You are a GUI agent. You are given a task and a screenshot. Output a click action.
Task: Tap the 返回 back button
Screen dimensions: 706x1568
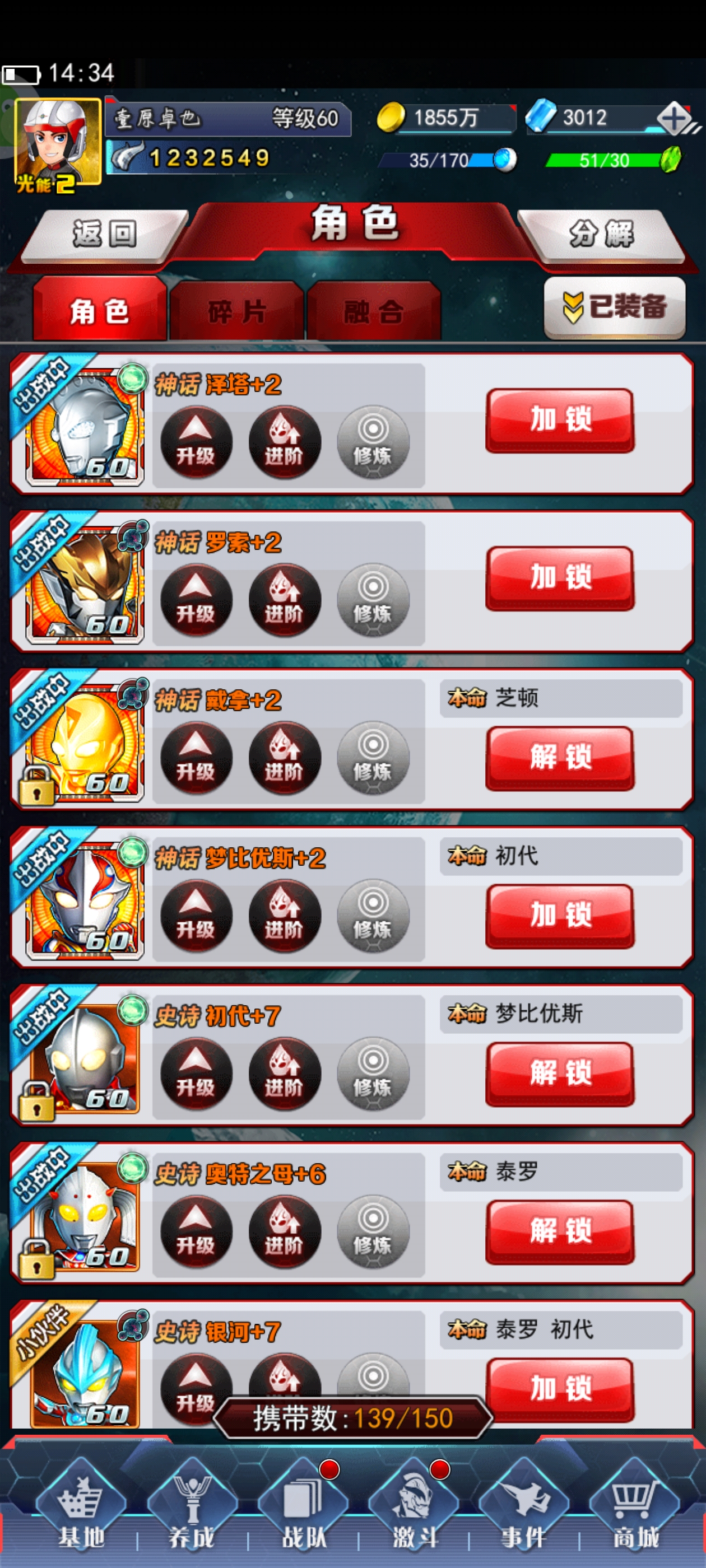tap(105, 234)
